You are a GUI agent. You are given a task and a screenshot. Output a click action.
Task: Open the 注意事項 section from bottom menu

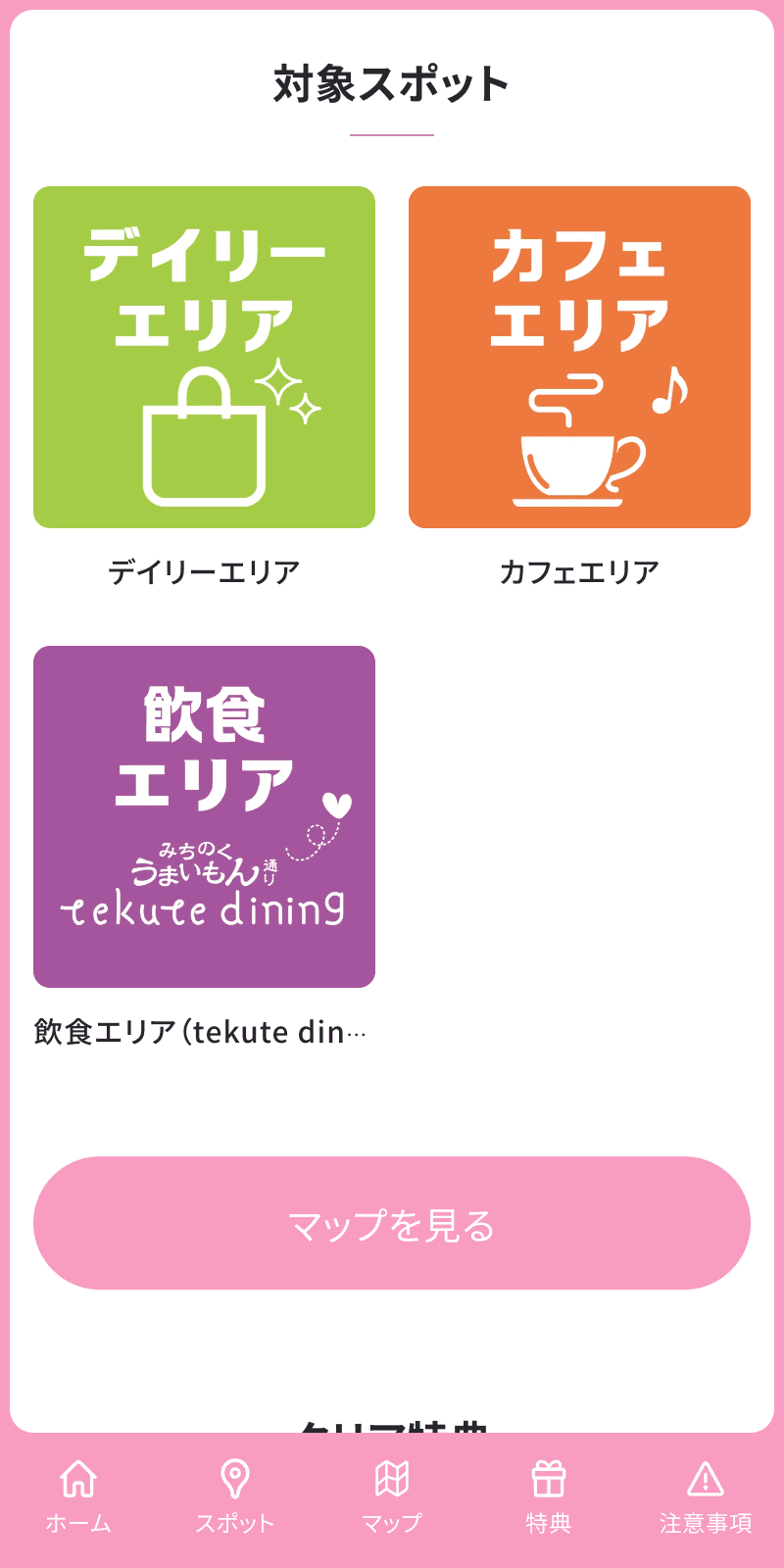pos(706,1494)
